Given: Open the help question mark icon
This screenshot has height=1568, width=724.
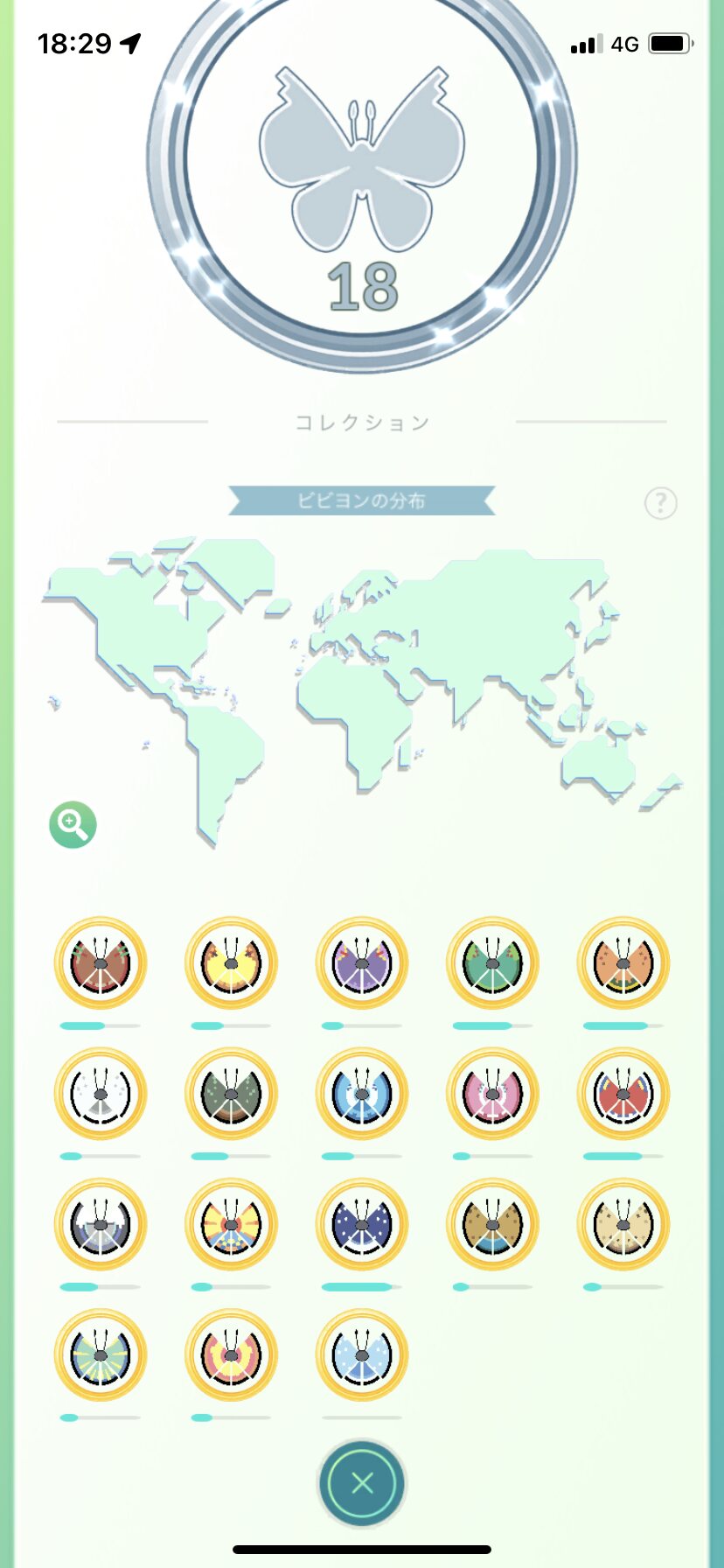Looking at the screenshot, I should [x=660, y=503].
